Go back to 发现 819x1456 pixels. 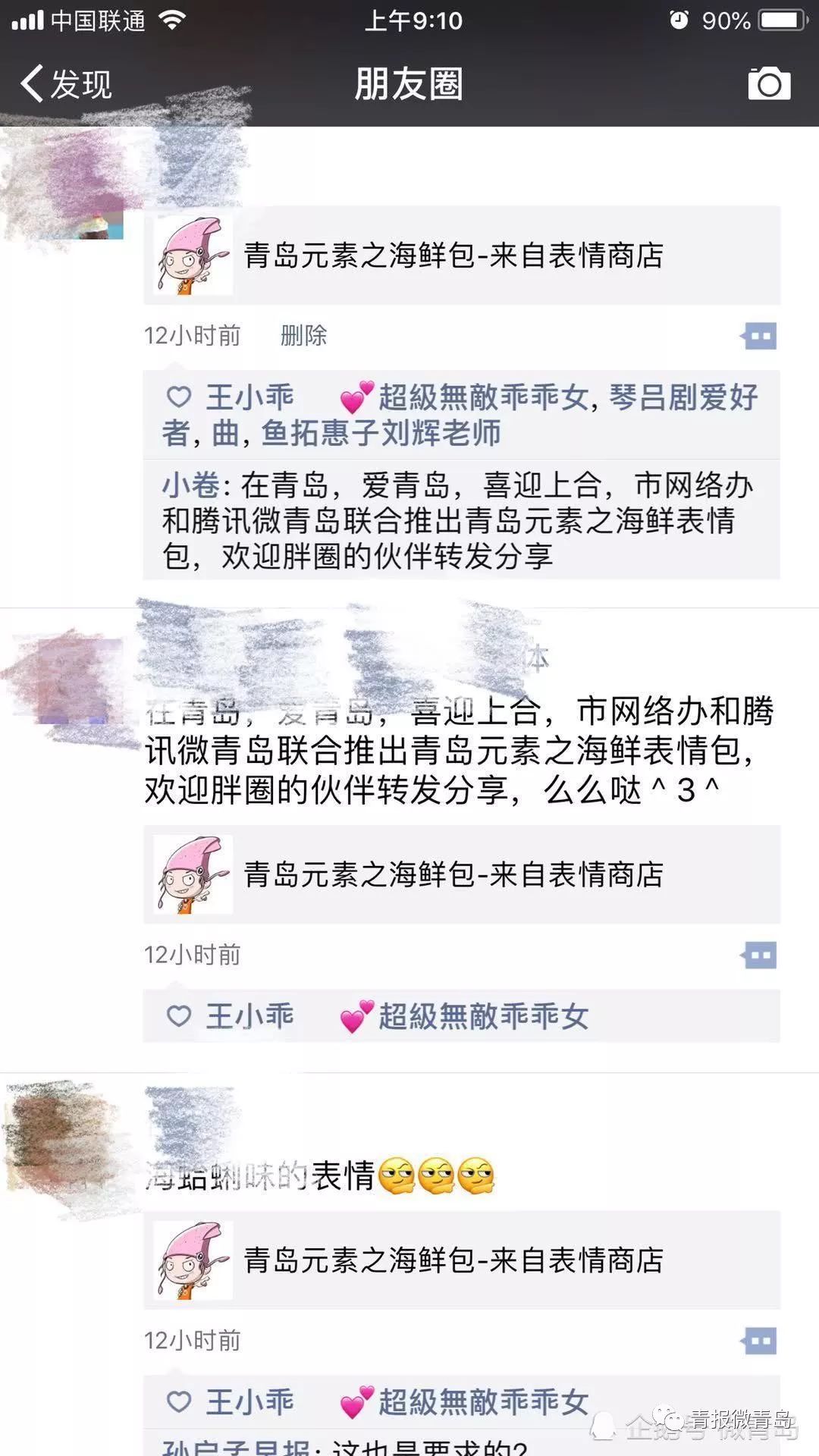pyautogui.click(x=67, y=83)
